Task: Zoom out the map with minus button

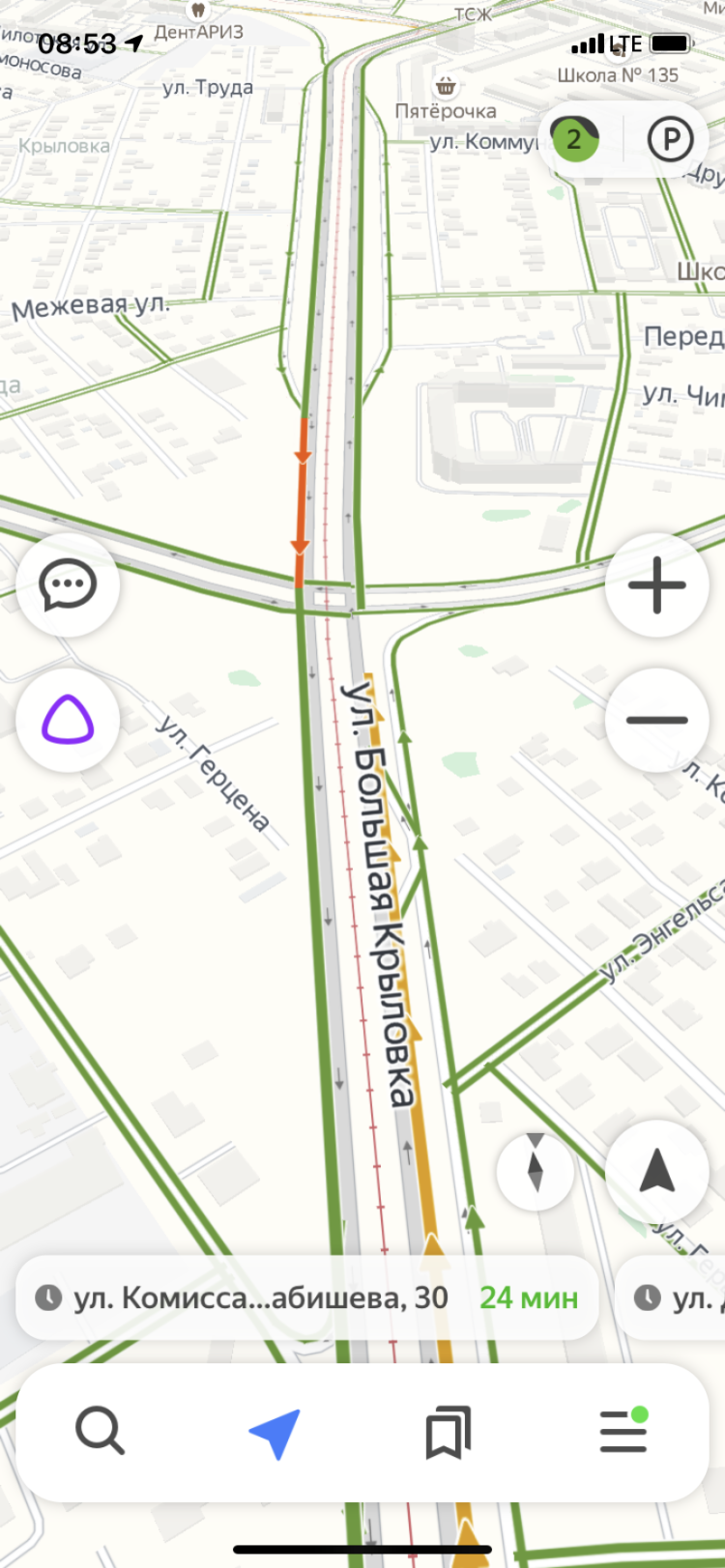Action: (x=656, y=721)
